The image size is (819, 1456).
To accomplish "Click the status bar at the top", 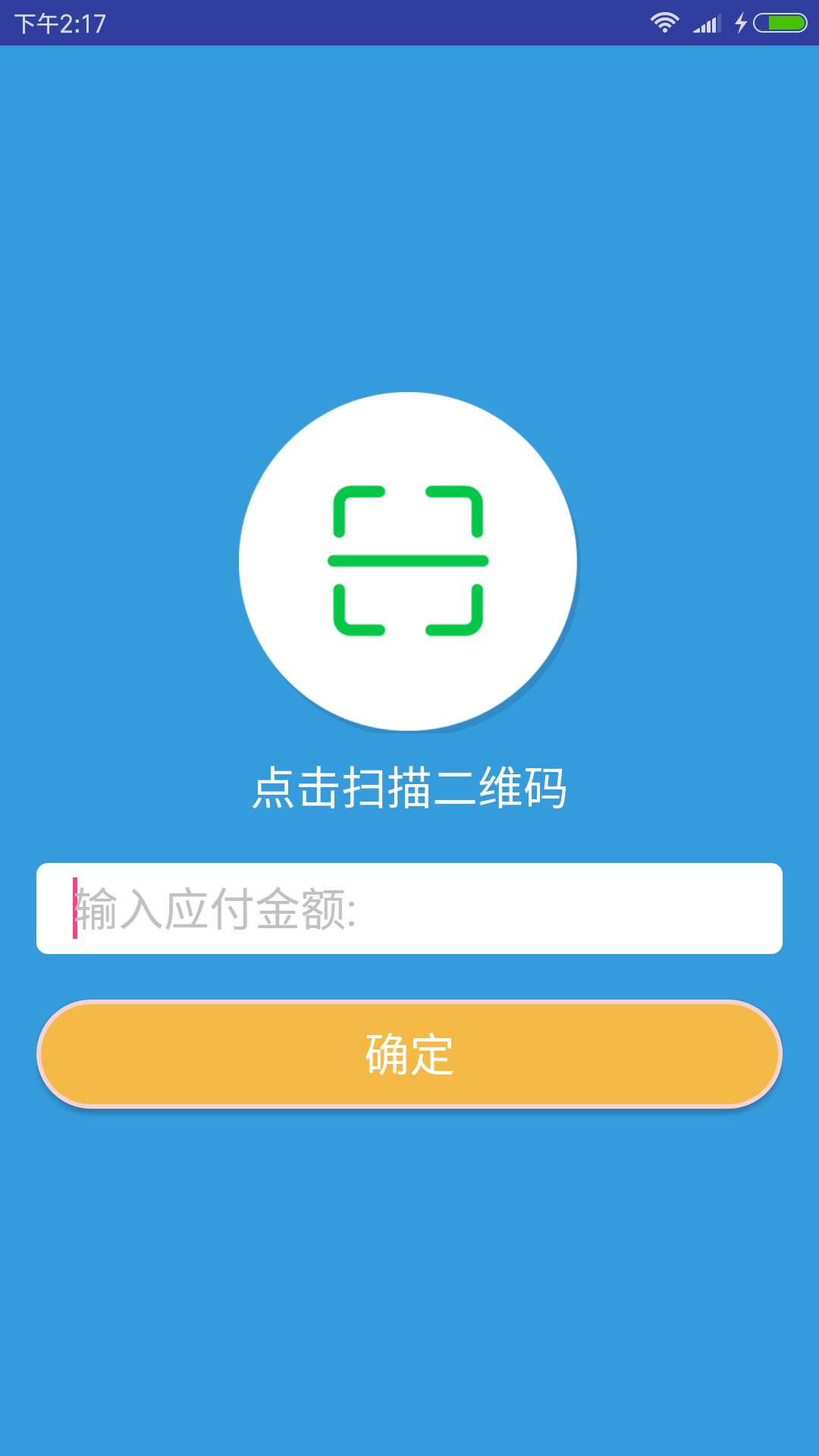I will [x=409, y=23].
